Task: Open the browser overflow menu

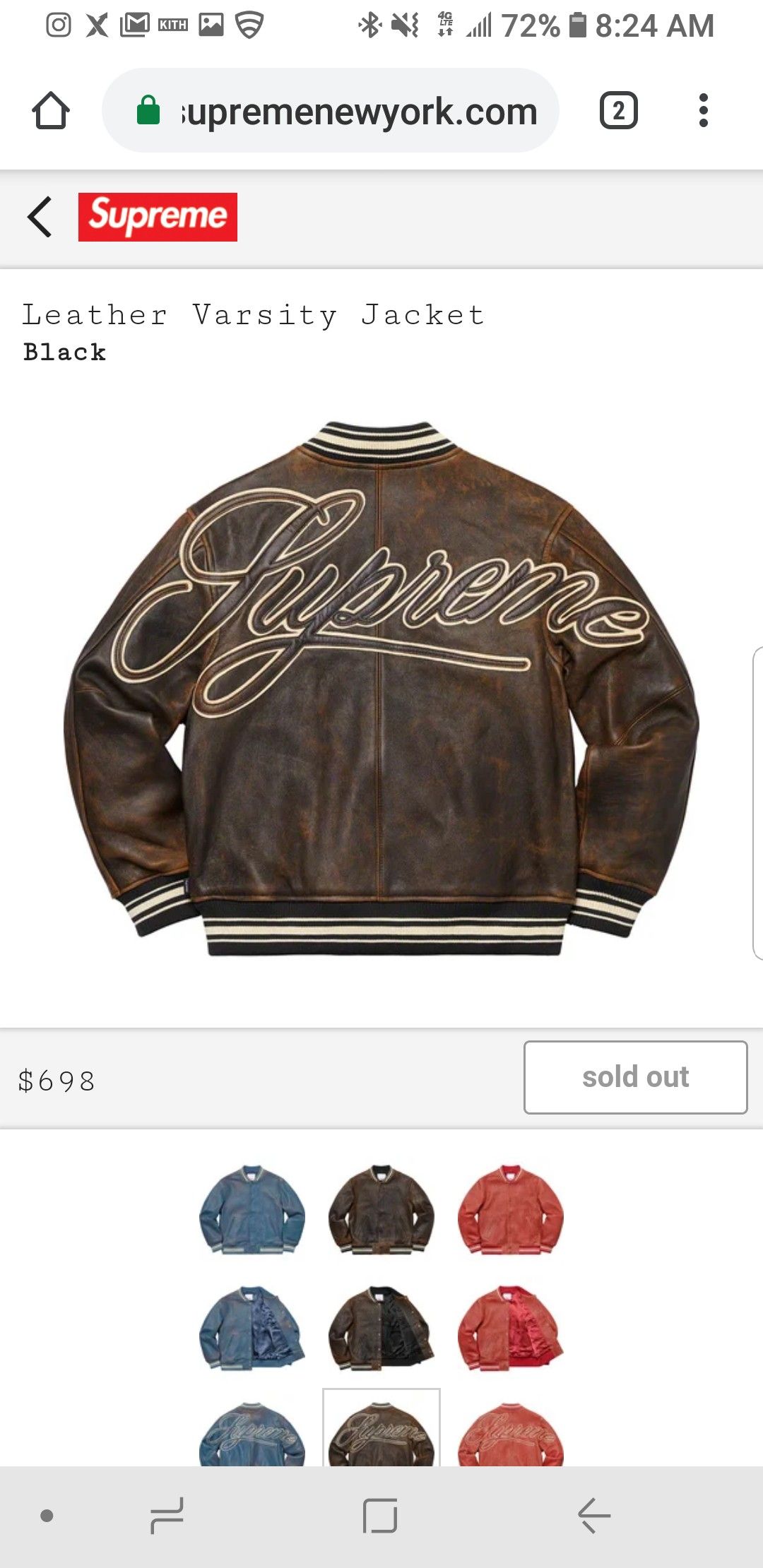Action: click(703, 111)
